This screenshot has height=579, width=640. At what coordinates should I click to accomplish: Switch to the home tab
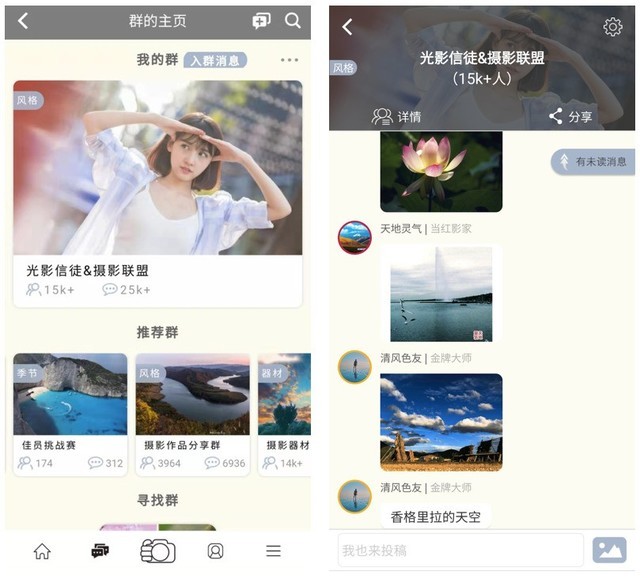[42, 551]
